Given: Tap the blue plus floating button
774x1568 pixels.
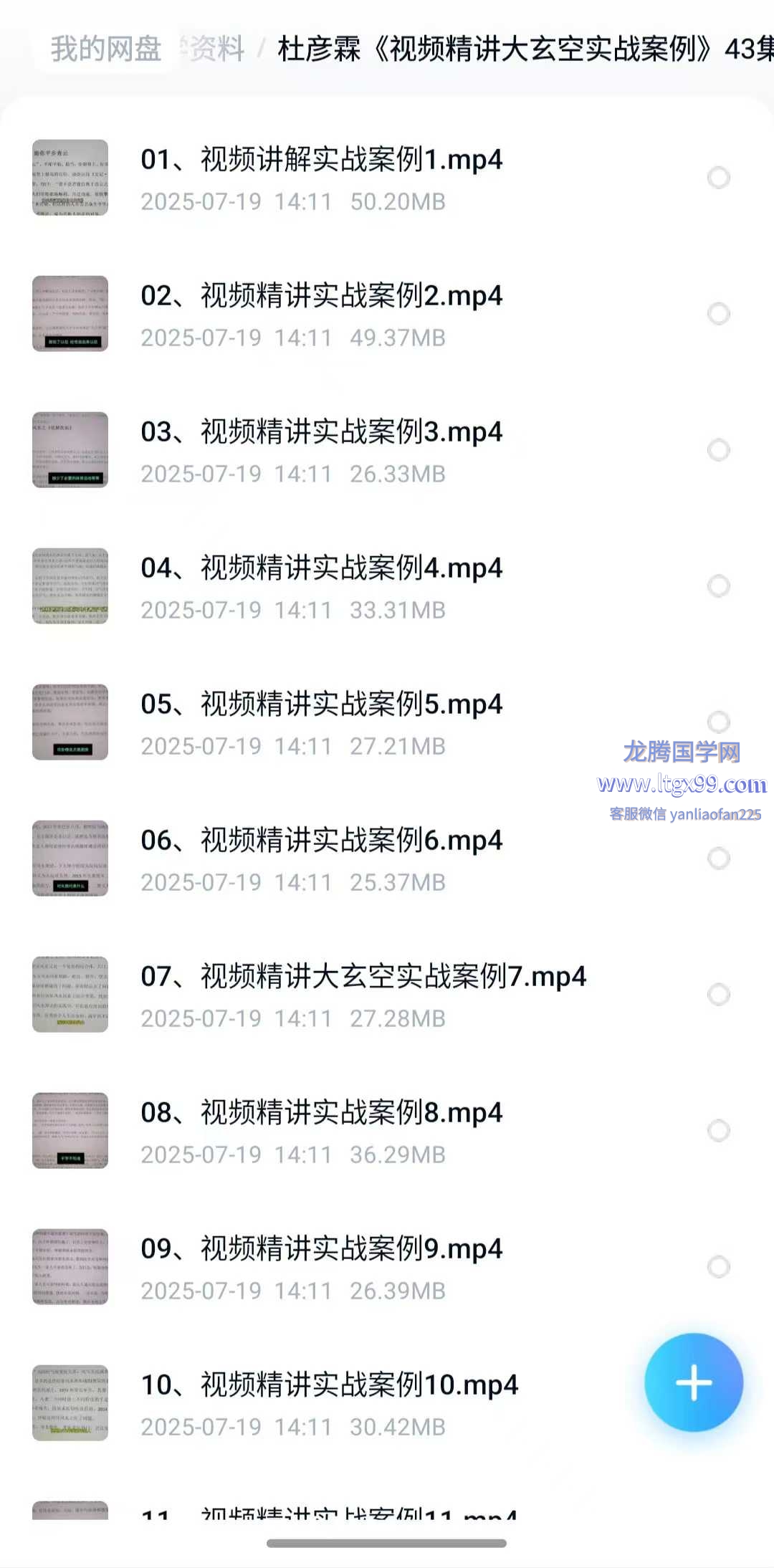Looking at the screenshot, I should [693, 1382].
